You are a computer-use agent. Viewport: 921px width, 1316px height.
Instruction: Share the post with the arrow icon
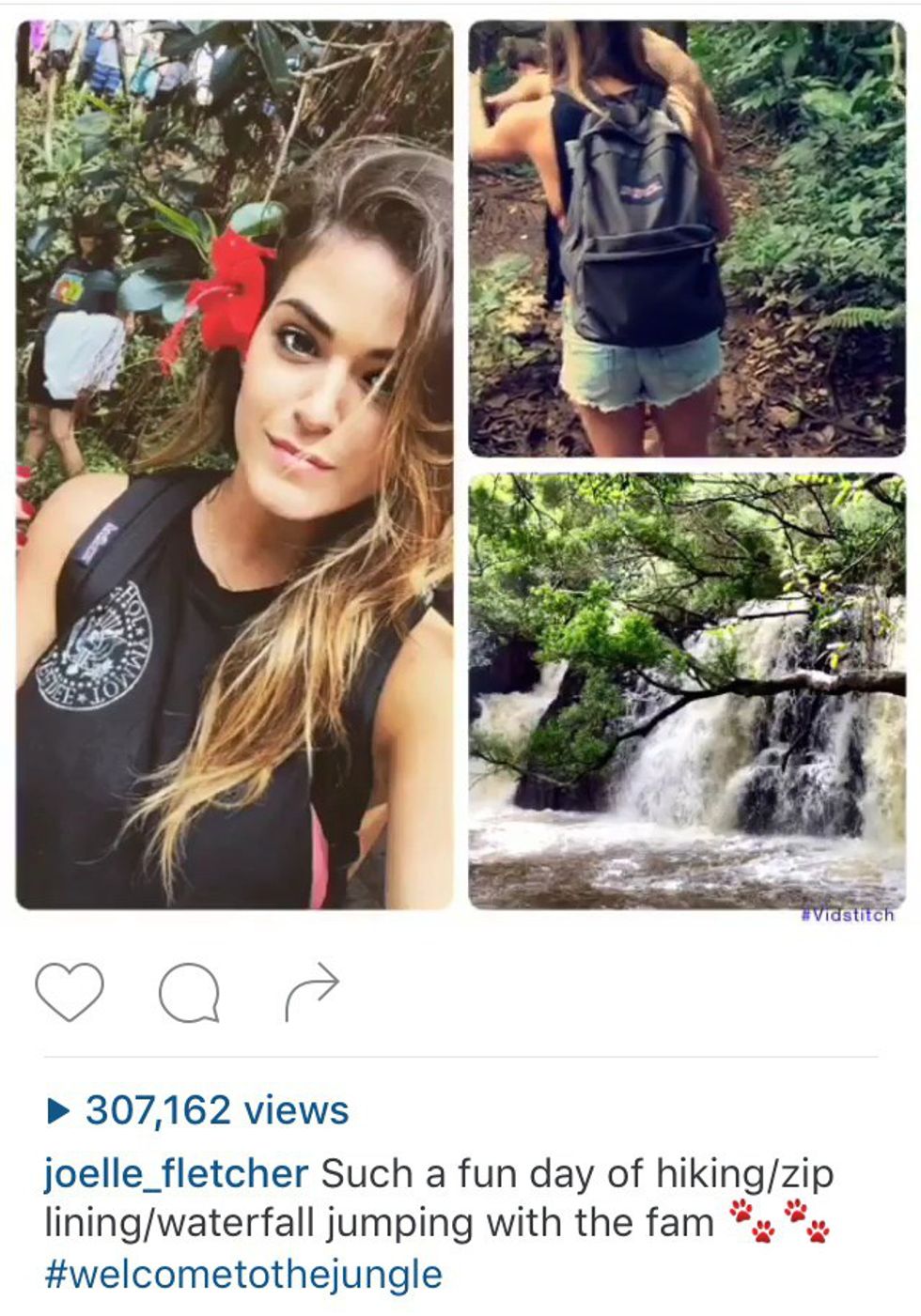pyautogui.click(x=311, y=991)
